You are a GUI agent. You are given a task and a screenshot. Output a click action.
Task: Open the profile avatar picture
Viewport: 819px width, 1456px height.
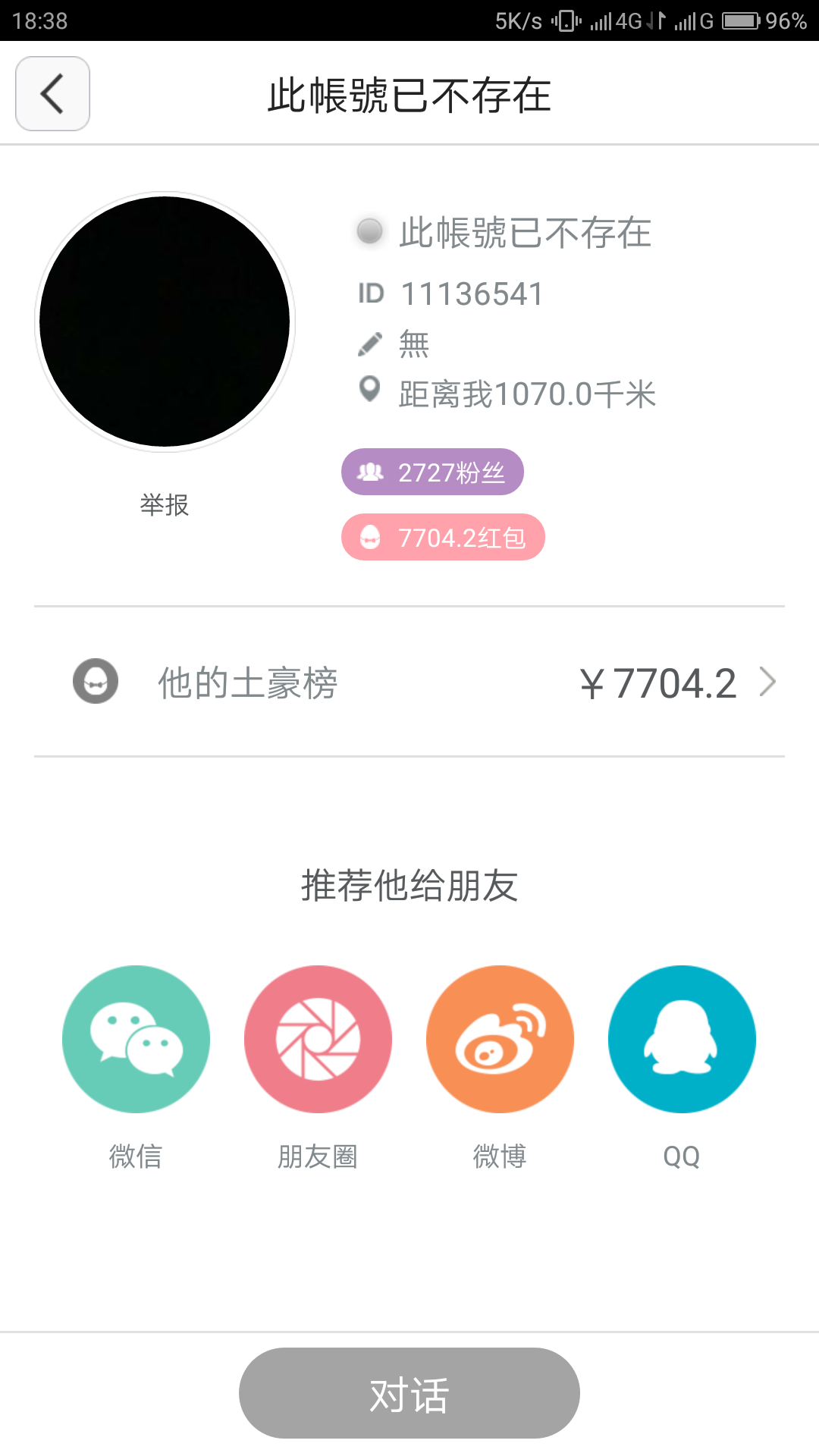[165, 322]
